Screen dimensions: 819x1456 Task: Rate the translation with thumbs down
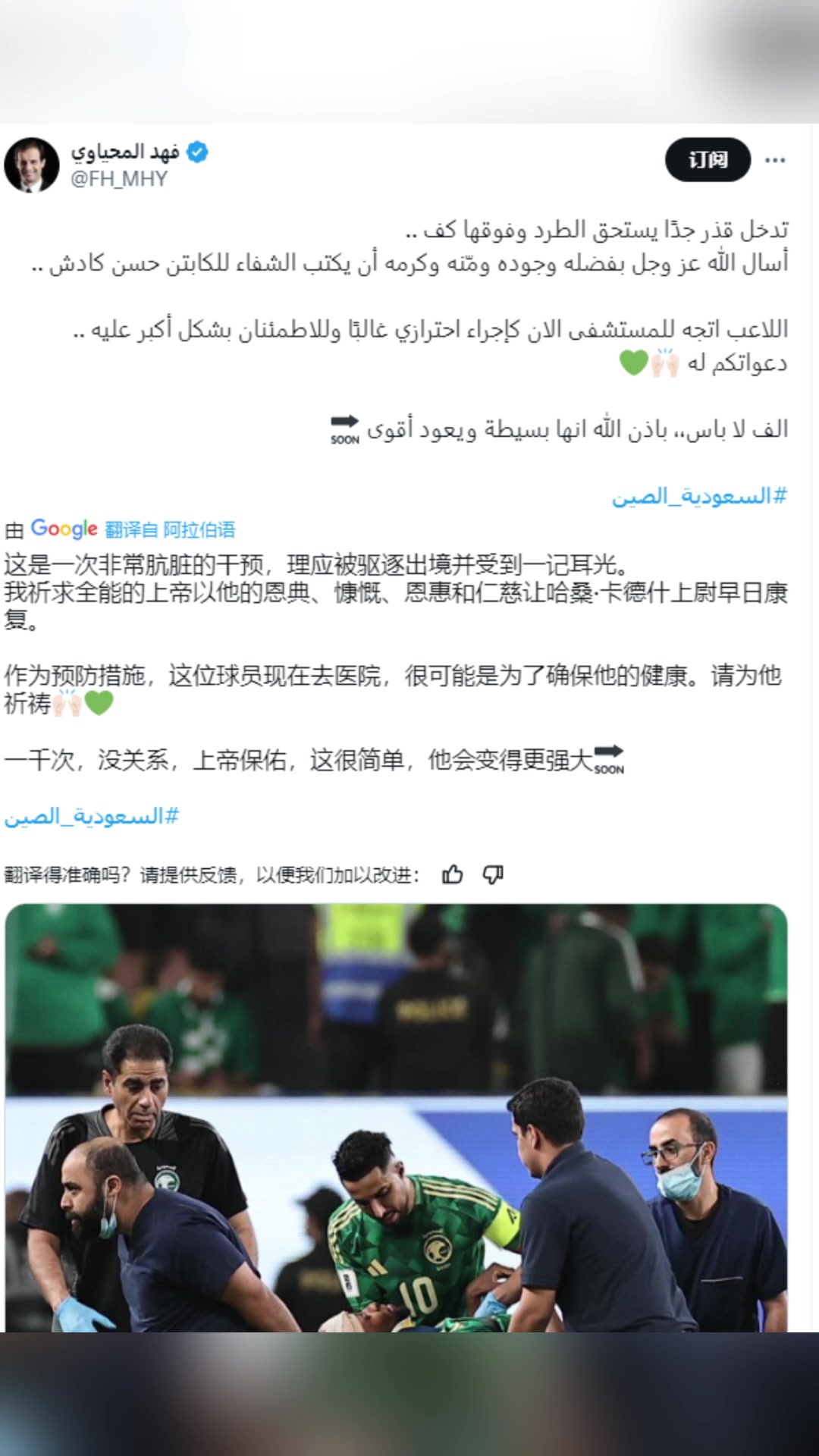click(x=493, y=875)
